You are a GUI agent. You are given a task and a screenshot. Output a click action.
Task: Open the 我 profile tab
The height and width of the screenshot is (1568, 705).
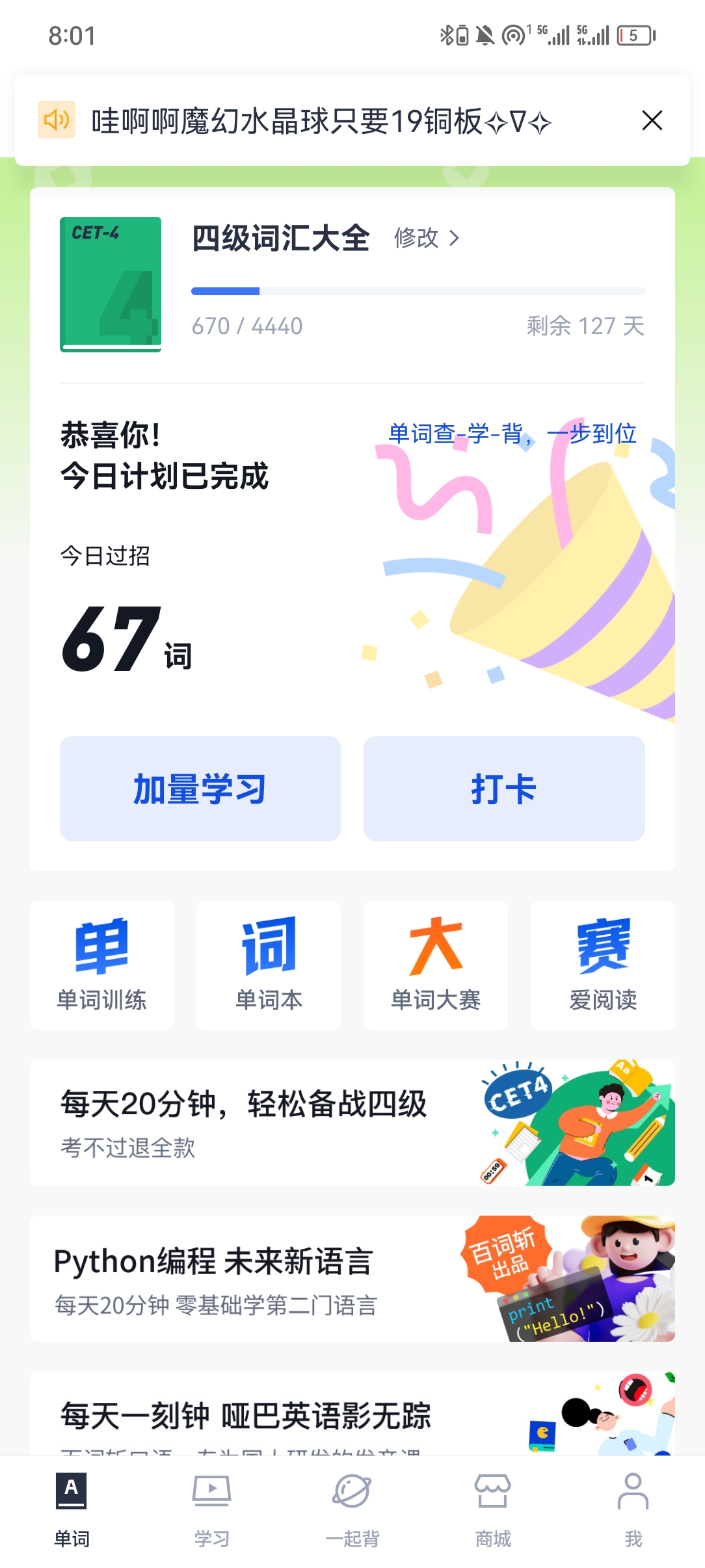[x=633, y=1511]
